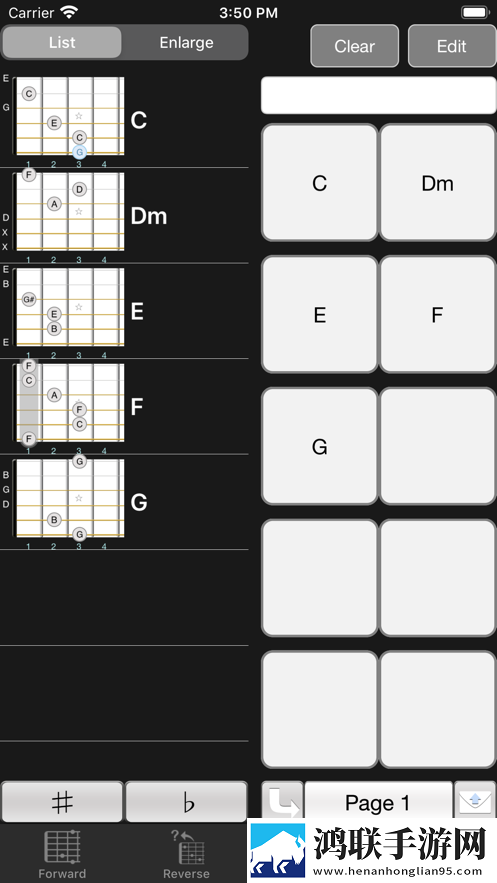
Task: Tap the Clear button
Action: click(x=355, y=46)
